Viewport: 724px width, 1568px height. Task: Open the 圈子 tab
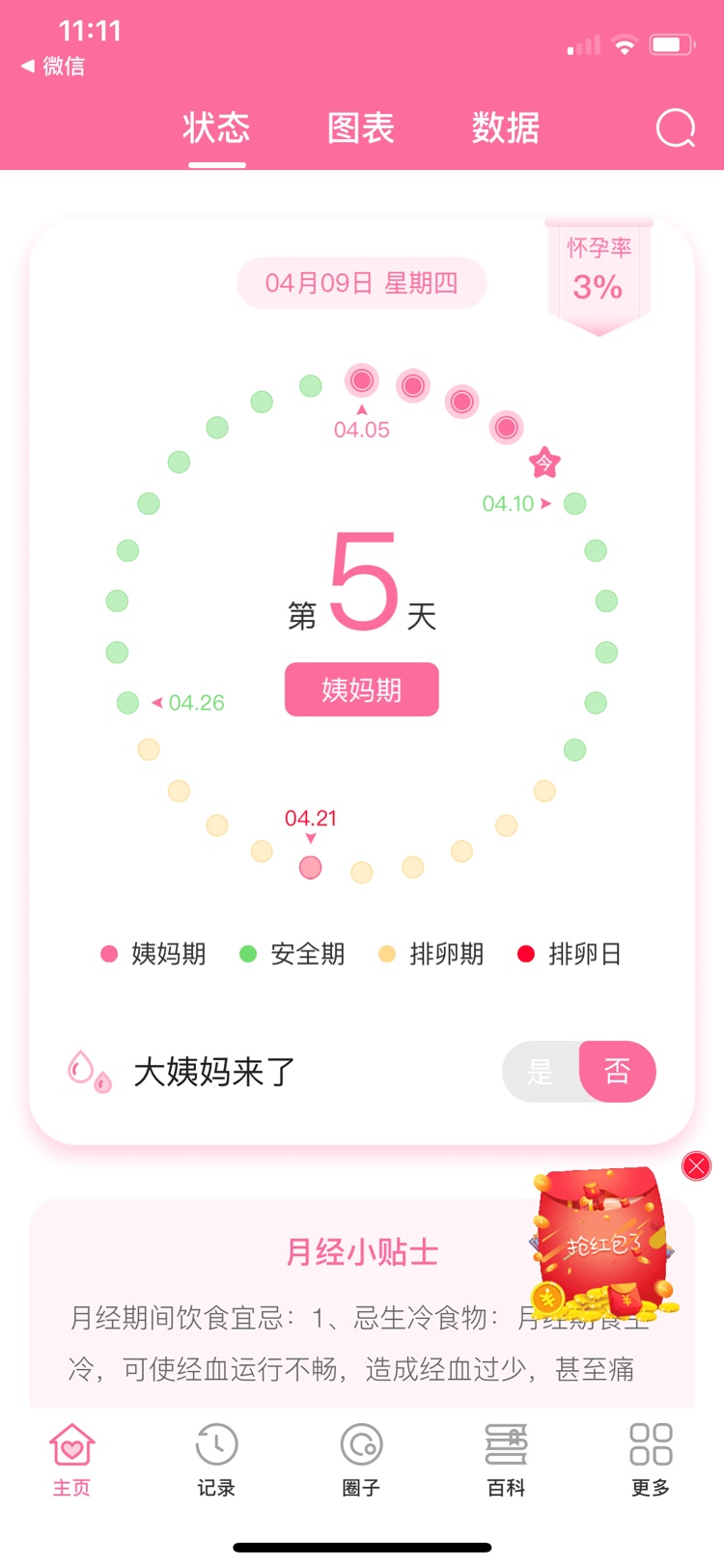point(361,1458)
